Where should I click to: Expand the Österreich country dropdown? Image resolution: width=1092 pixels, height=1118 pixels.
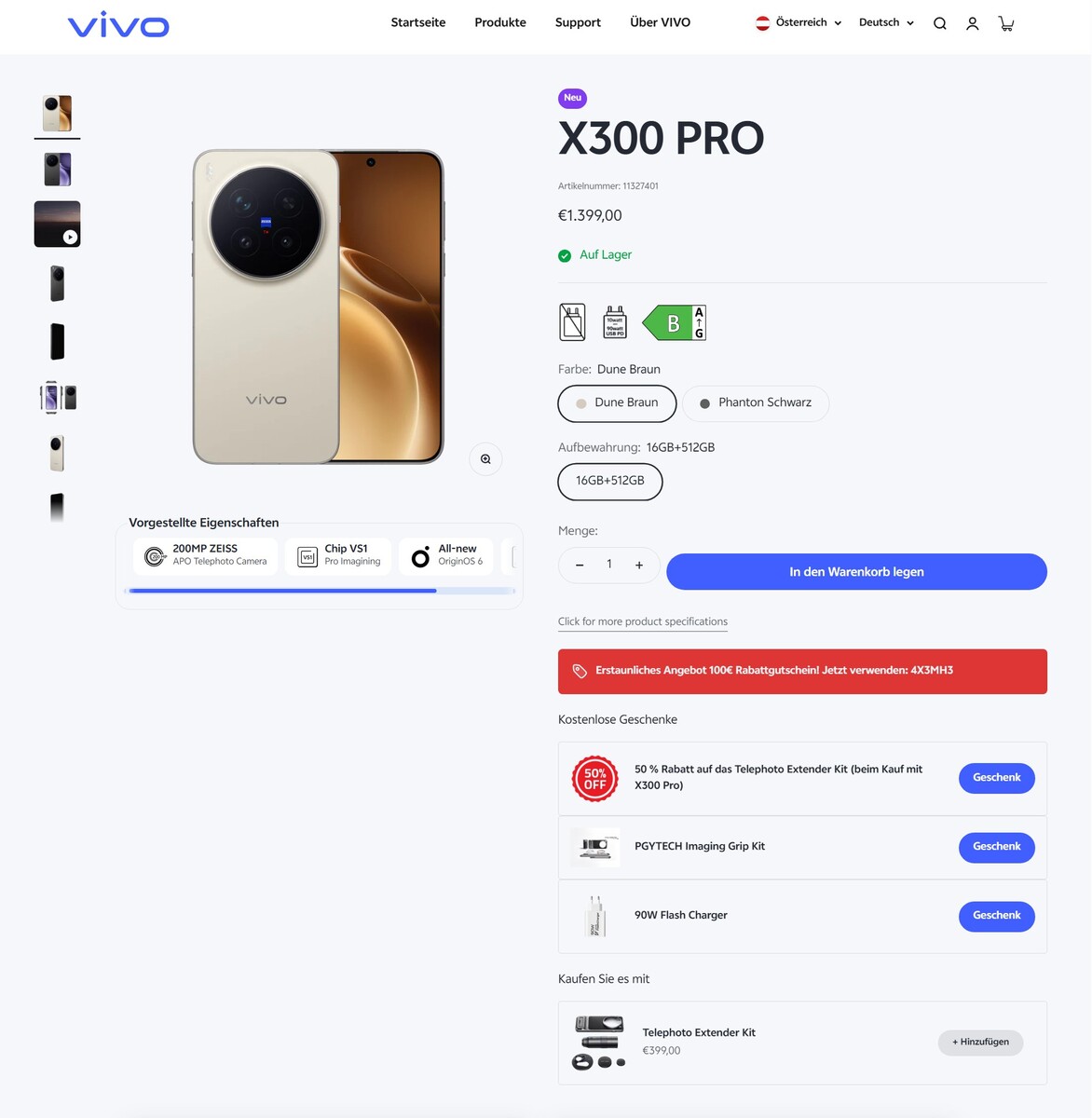799,22
